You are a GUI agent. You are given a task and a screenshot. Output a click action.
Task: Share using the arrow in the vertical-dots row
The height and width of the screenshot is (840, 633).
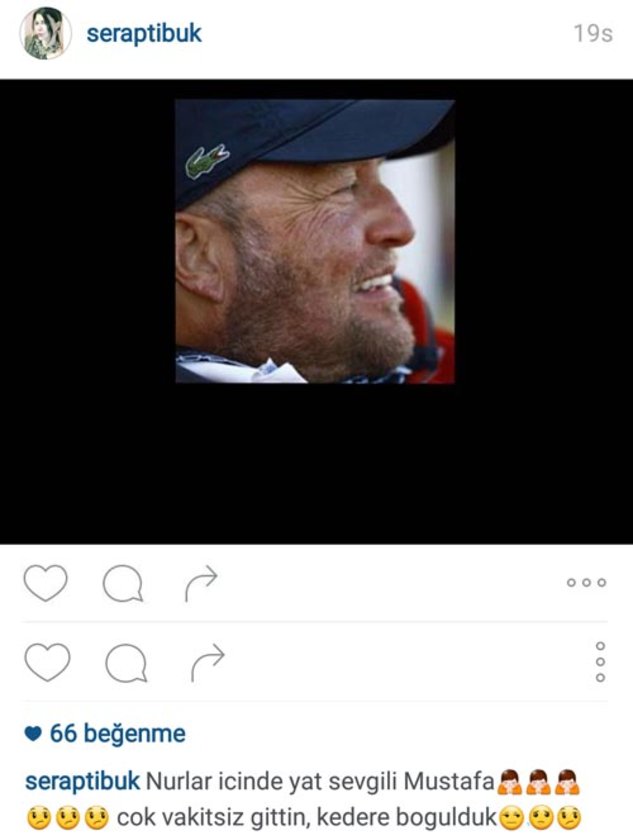click(x=205, y=662)
